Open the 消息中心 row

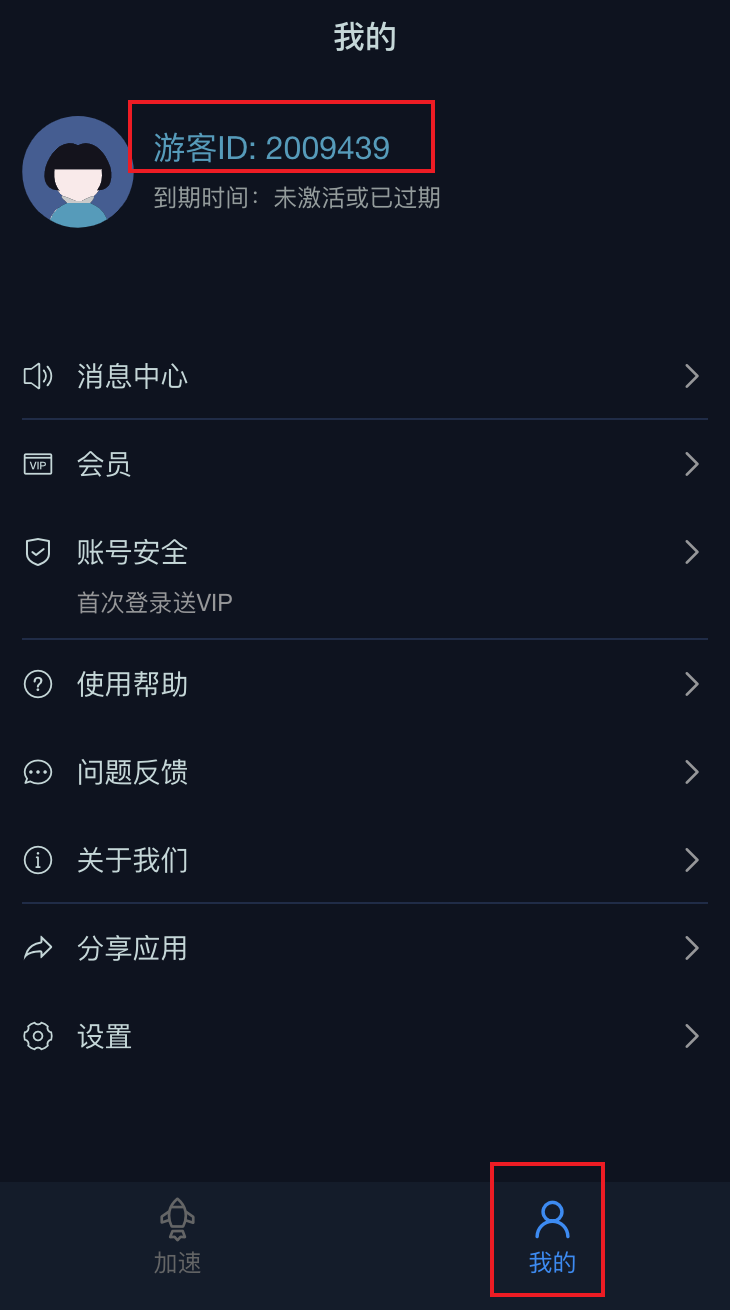click(365, 376)
